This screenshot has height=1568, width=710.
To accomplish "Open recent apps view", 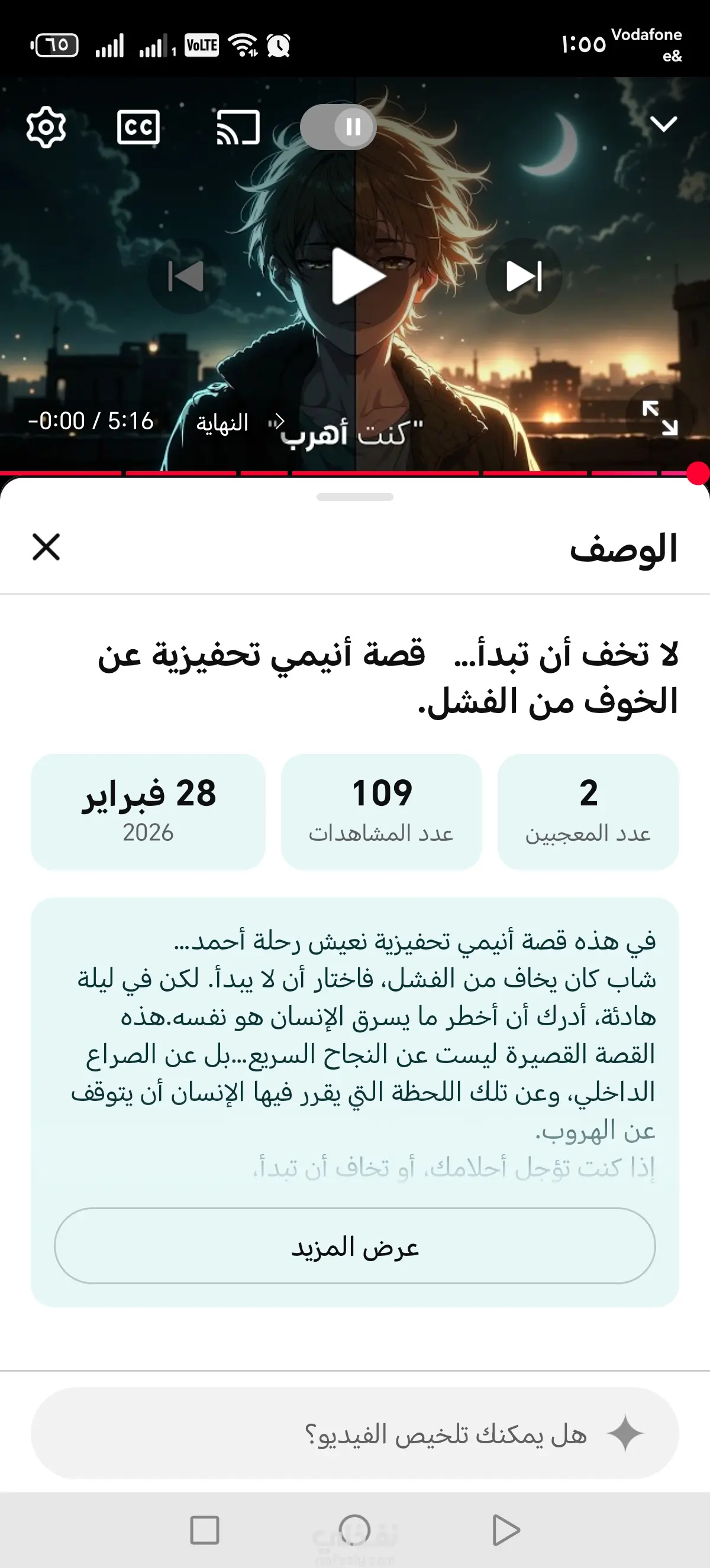I will coord(205,1530).
